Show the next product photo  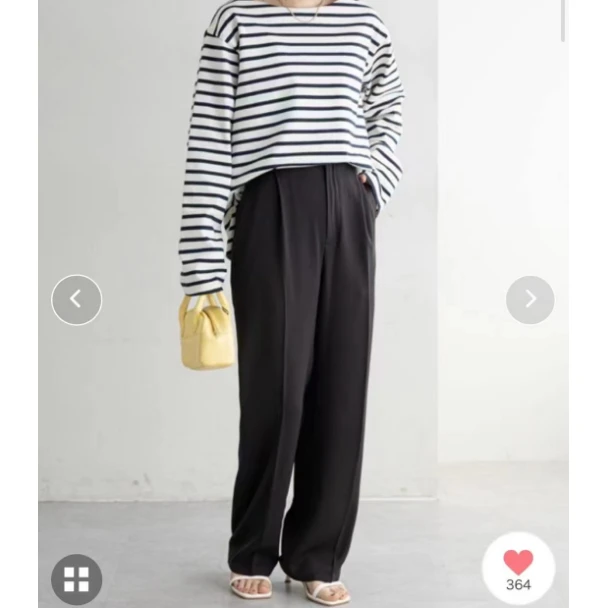coord(530,300)
